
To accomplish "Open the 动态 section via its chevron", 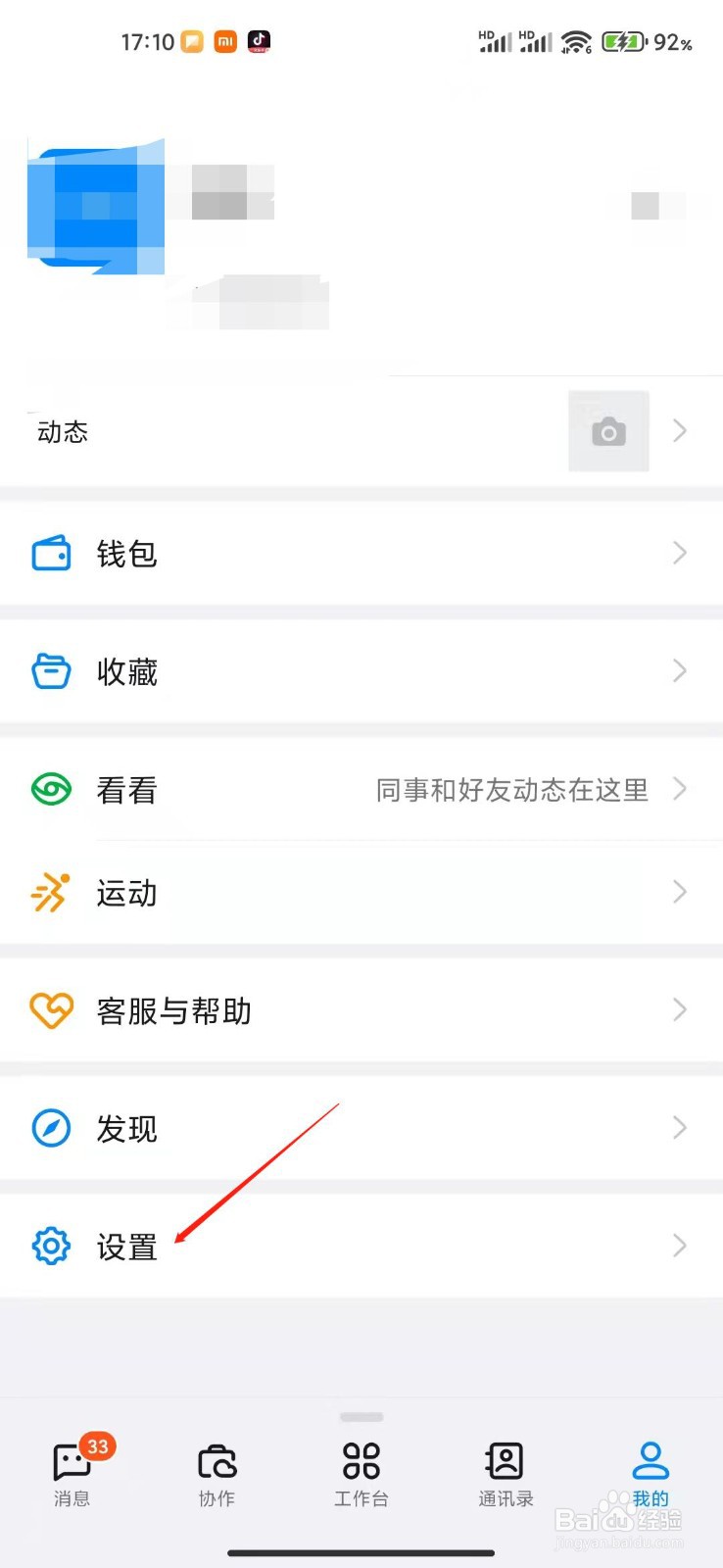I will tap(680, 430).
